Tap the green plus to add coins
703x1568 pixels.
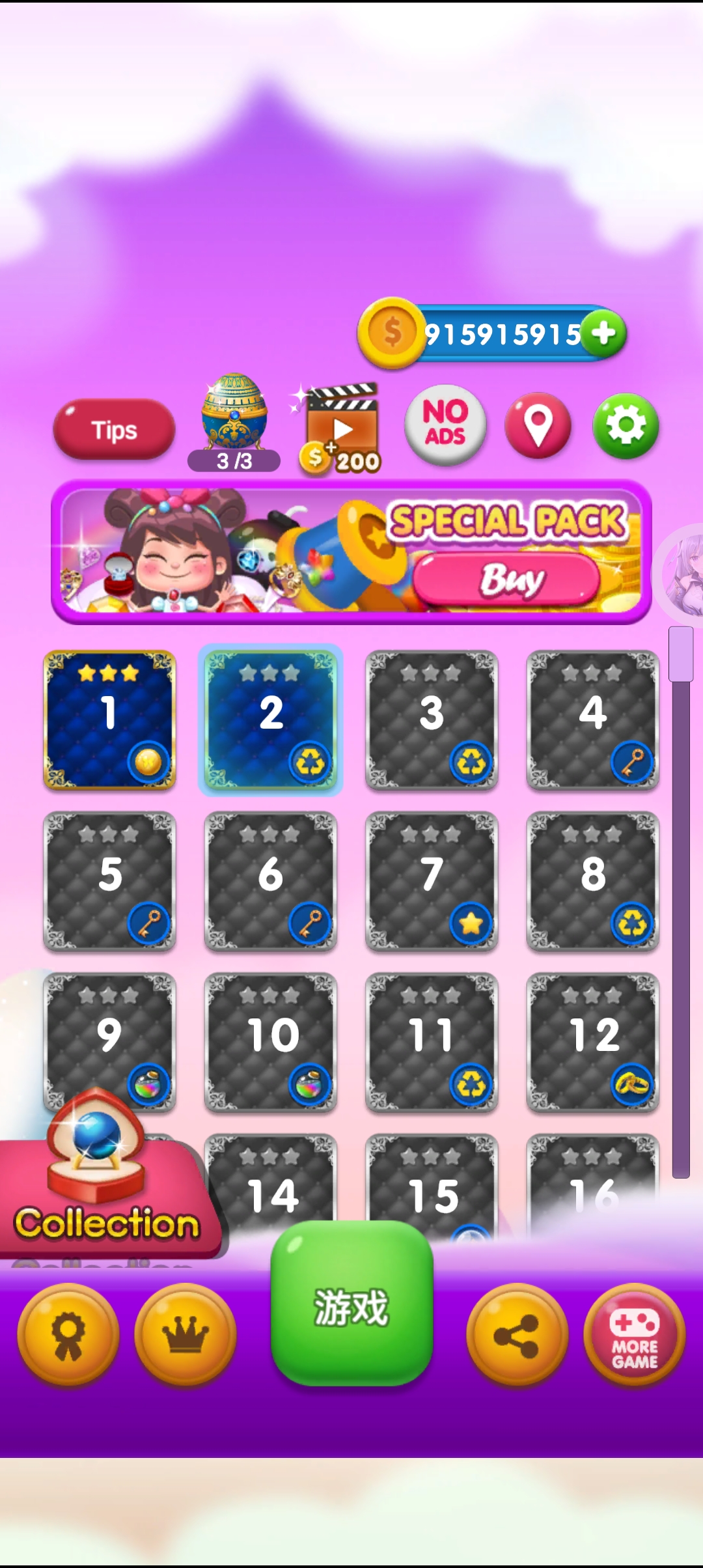[603, 333]
